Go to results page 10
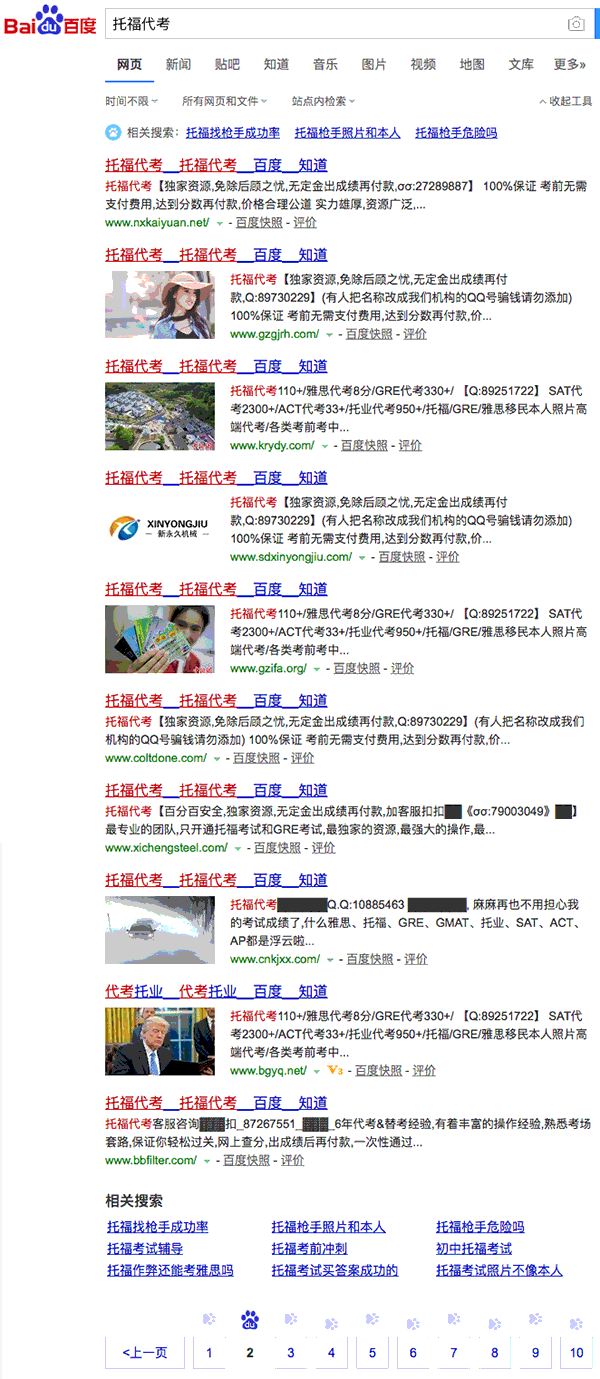The height and width of the screenshot is (1379, 600). (x=576, y=1353)
